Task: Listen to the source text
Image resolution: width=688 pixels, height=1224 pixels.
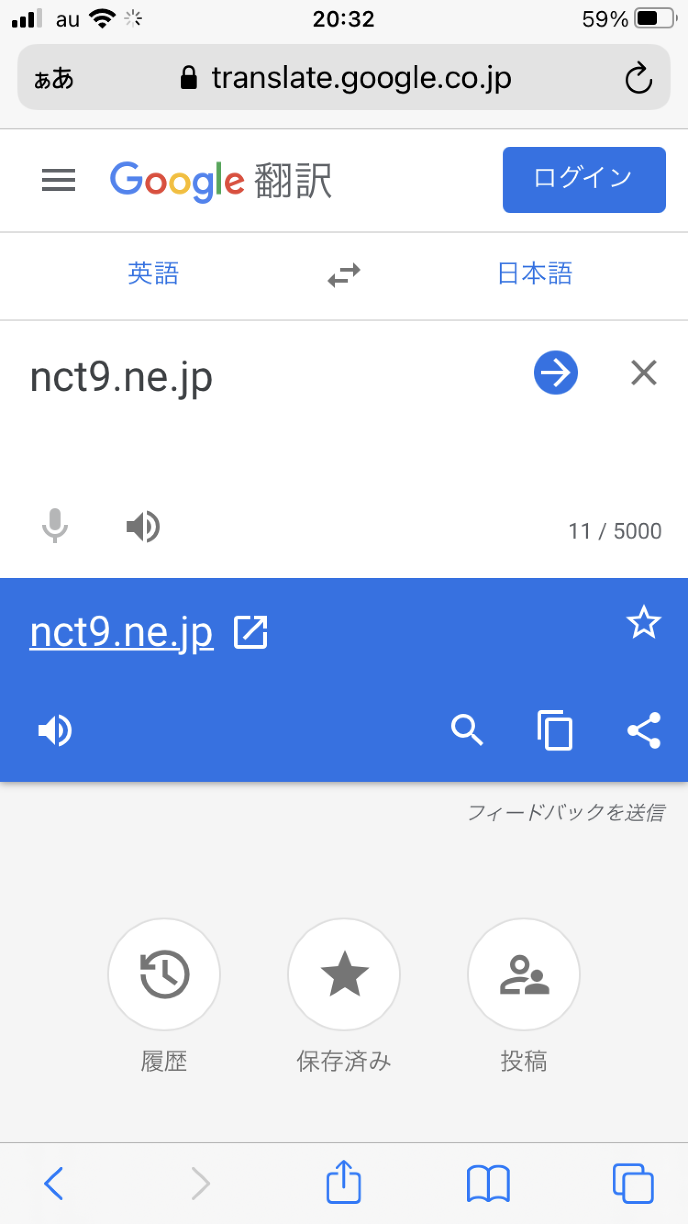Action: pos(143,526)
